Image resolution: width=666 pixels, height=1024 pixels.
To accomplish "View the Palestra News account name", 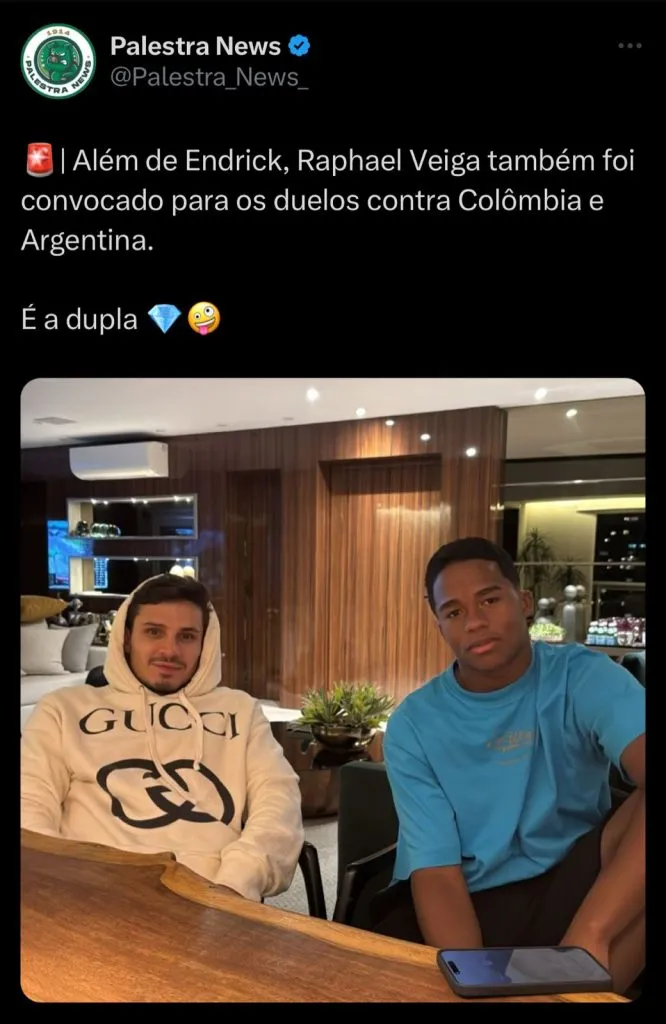I will pos(196,46).
